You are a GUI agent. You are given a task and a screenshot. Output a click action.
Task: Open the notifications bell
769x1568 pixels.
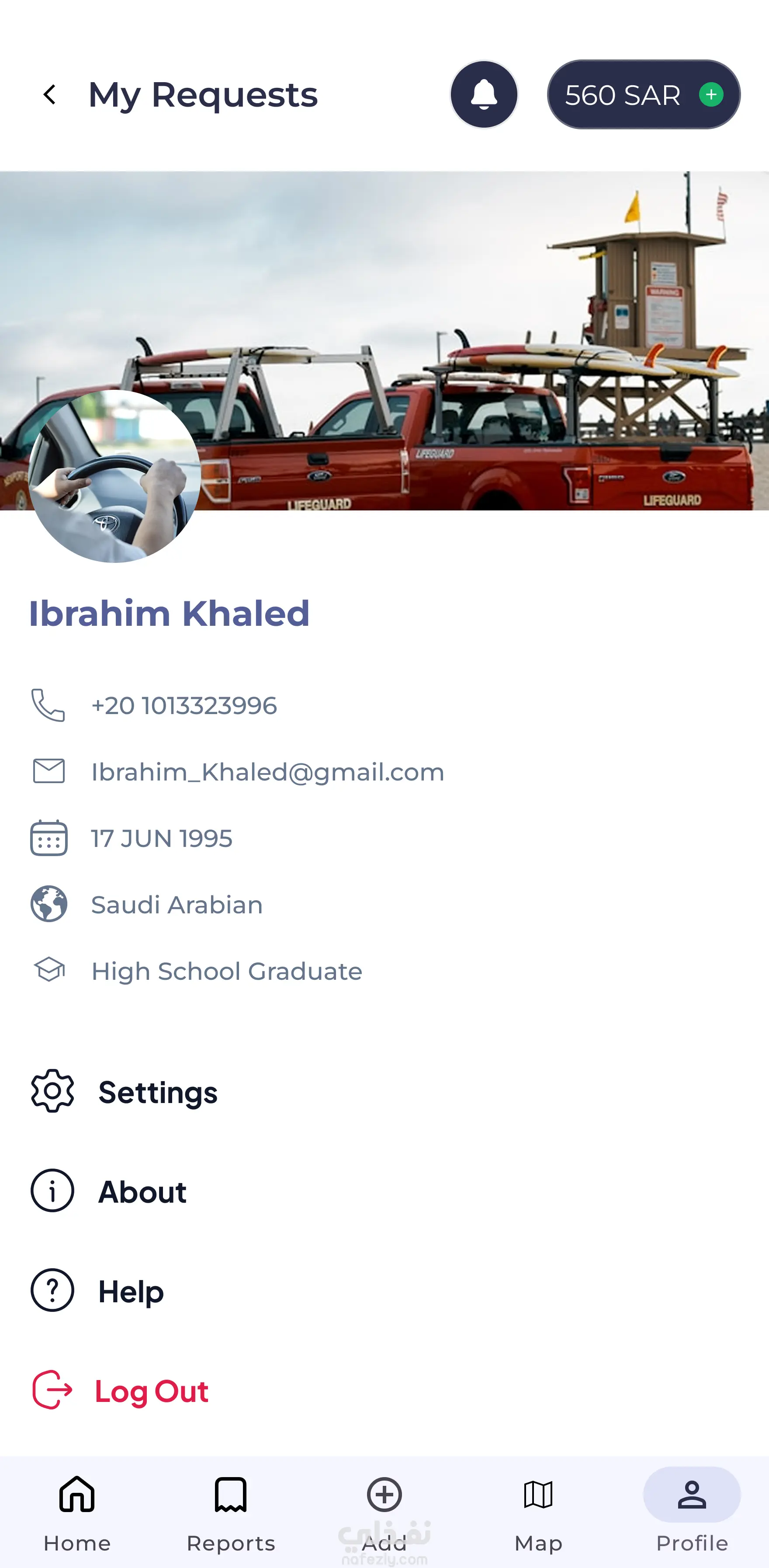point(484,95)
